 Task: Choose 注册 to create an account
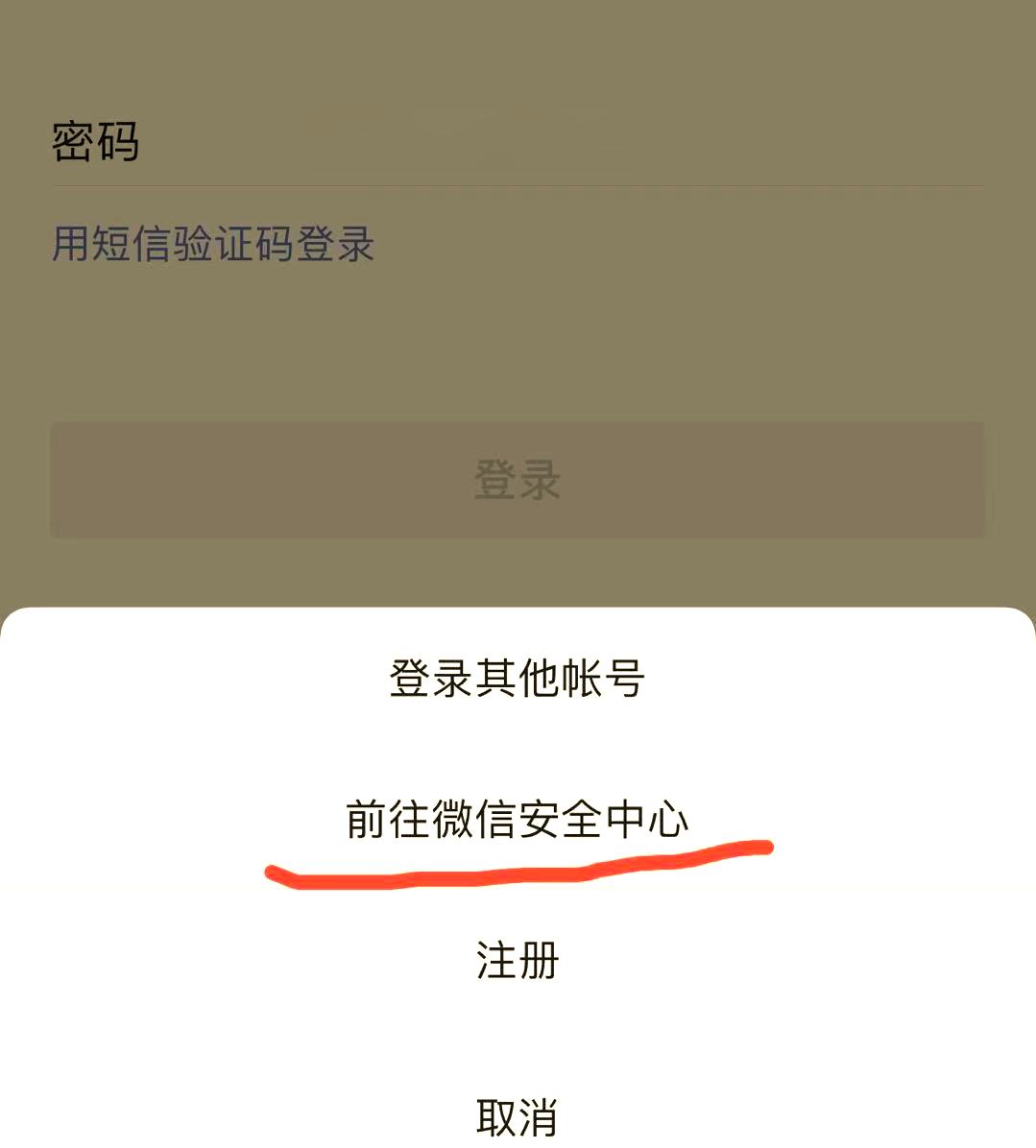(517, 961)
